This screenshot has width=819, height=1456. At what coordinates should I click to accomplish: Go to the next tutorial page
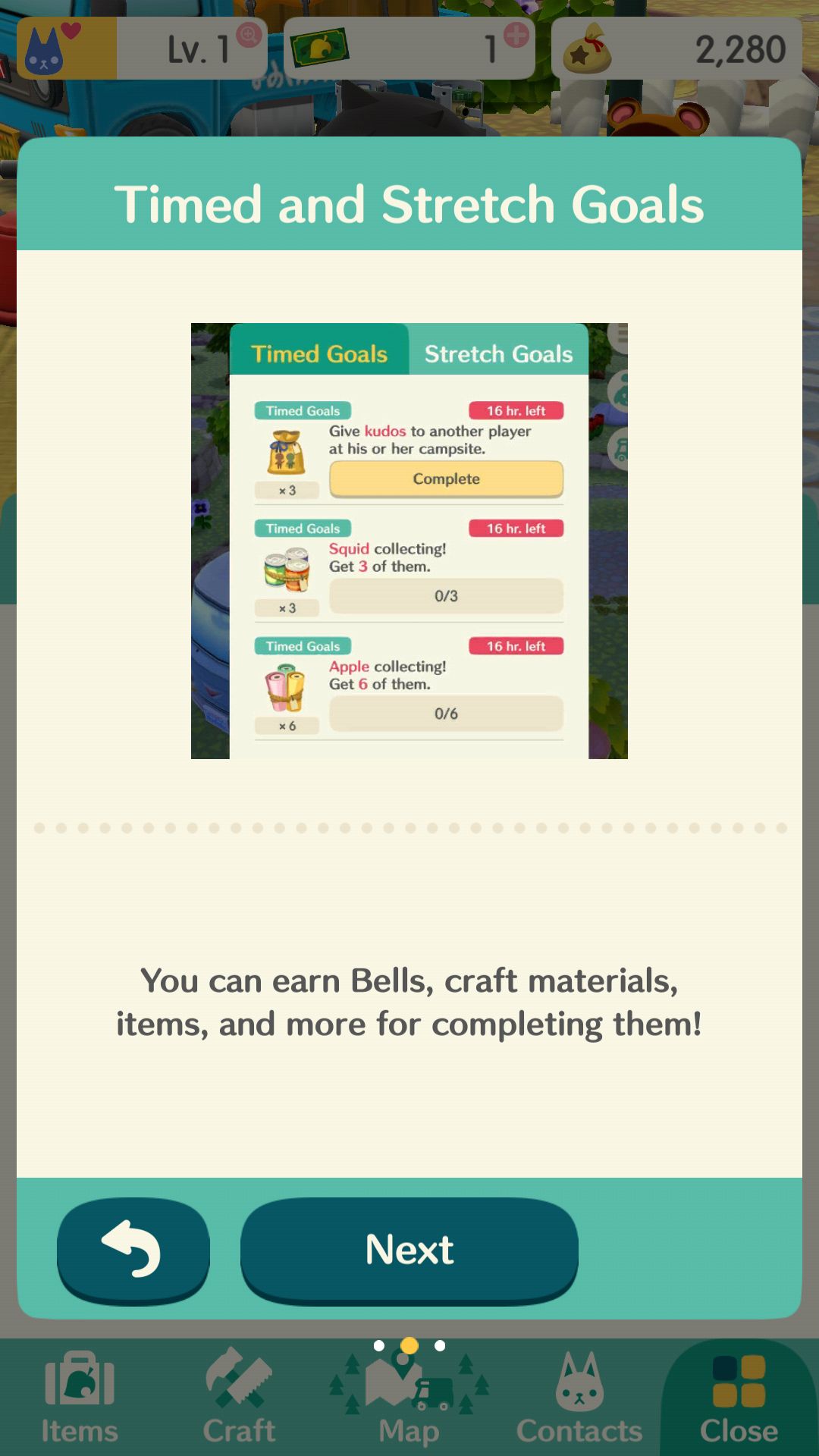pyautogui.click(x=409, y=1250)
